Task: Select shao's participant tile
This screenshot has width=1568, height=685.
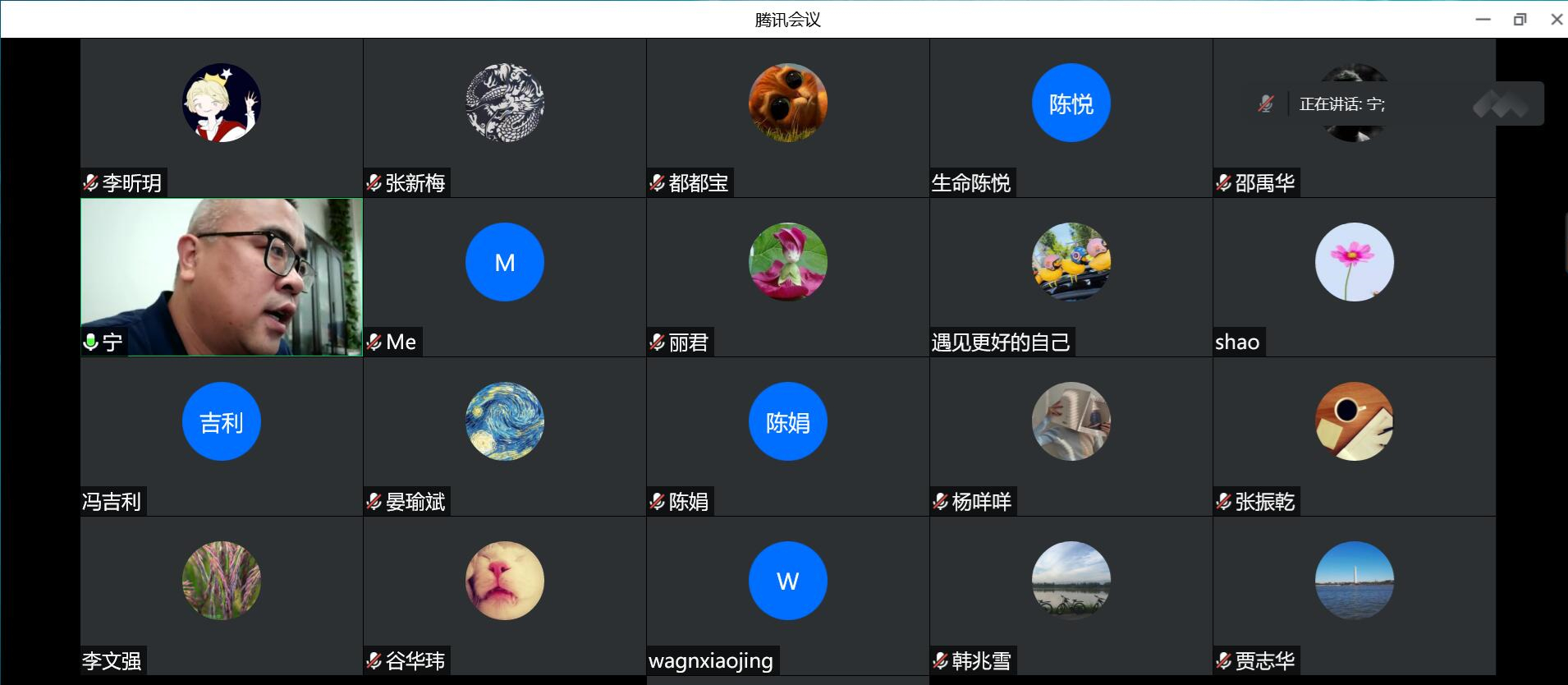Action: 1354,277
